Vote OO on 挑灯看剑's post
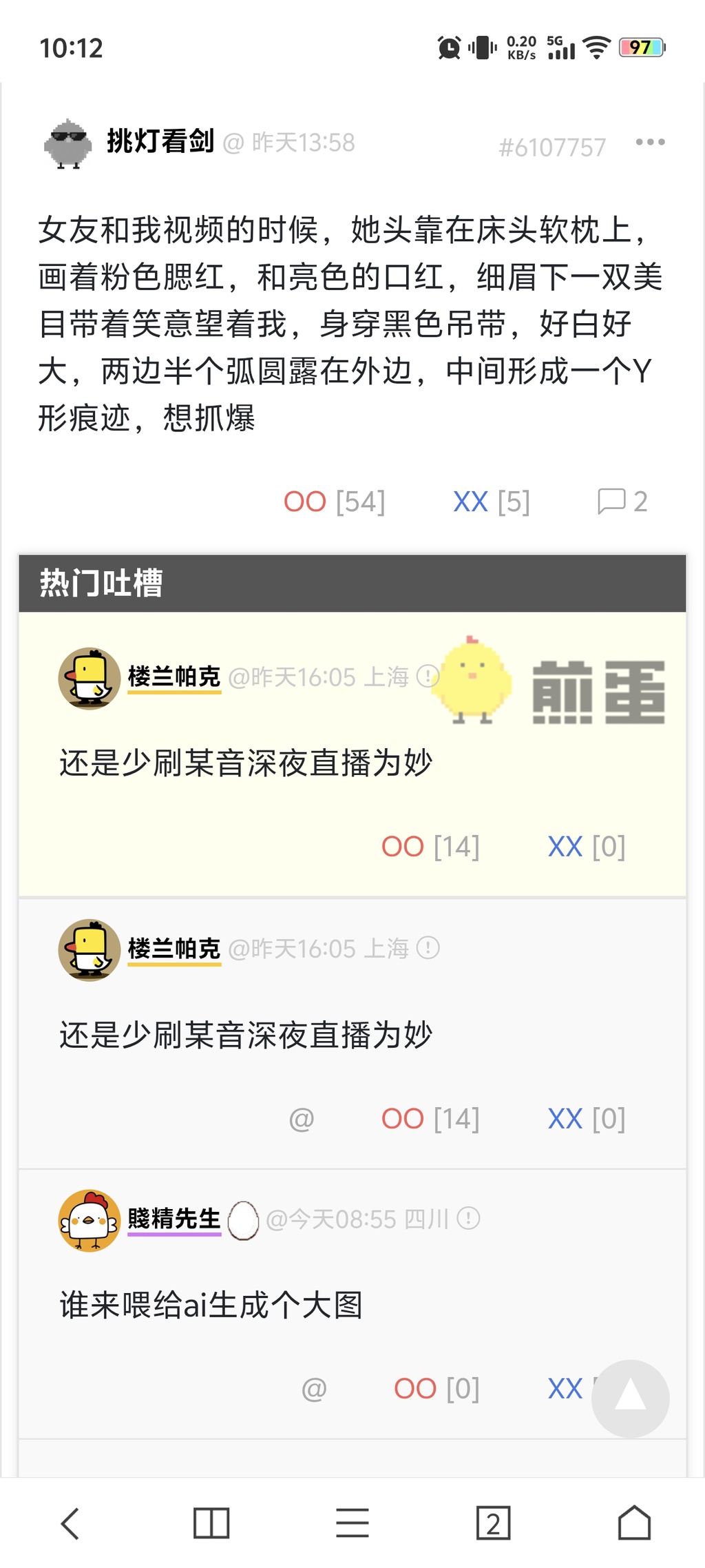 [334, 502]
